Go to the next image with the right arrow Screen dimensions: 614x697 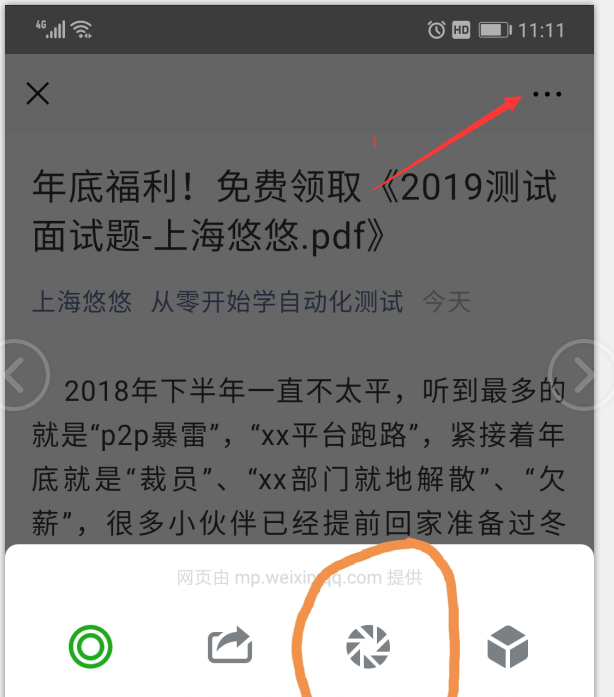point(588,375)
